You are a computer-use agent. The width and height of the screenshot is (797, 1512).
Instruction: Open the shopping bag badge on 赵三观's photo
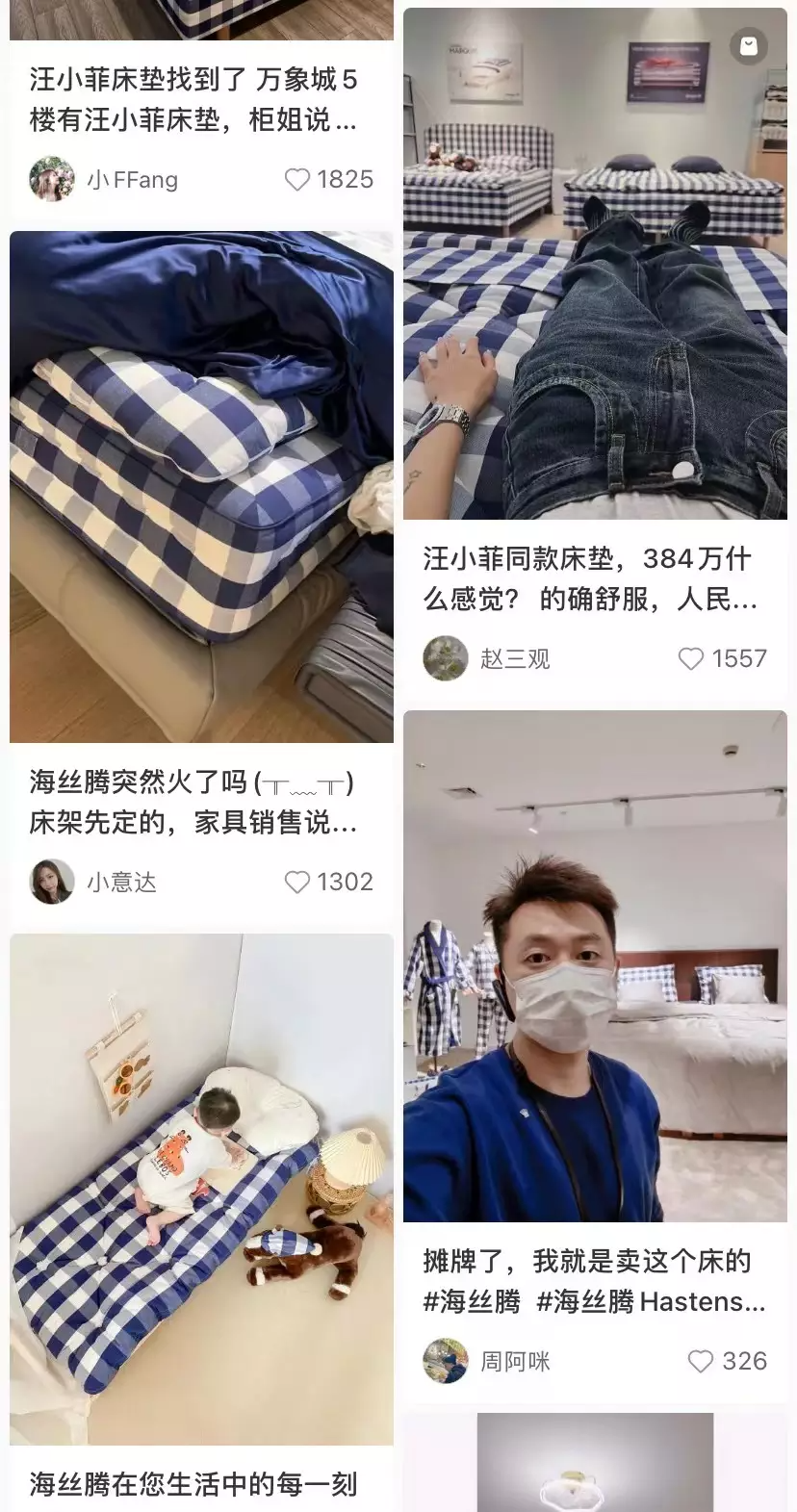(x=749, y=45)
